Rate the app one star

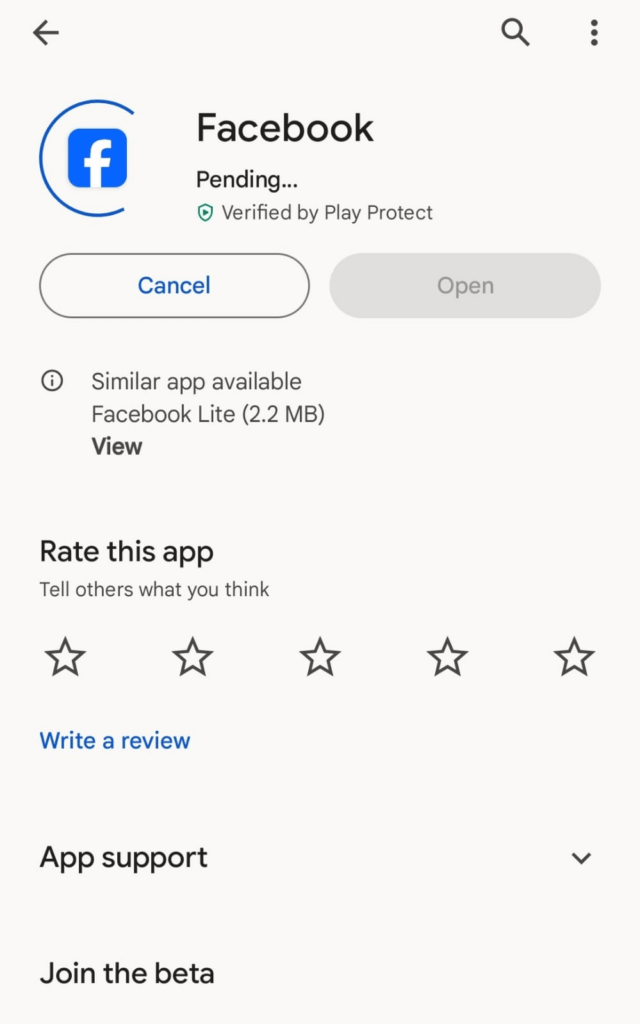click(x=65, y=657)
